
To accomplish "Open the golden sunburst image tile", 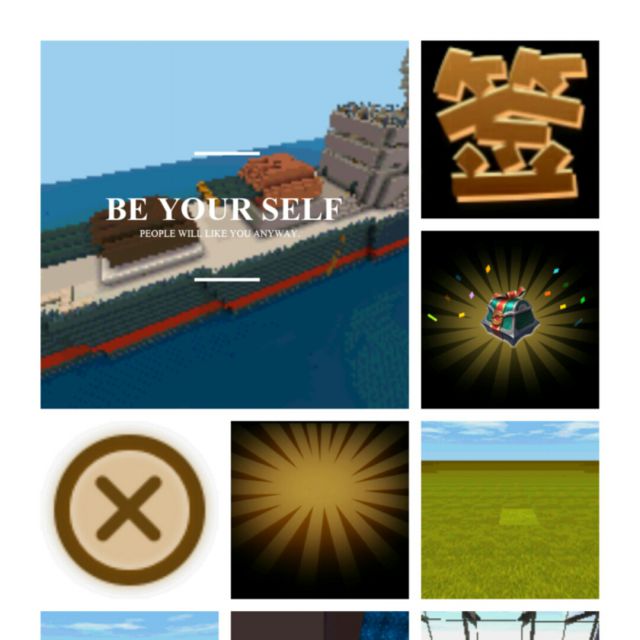I will point(319,509).
